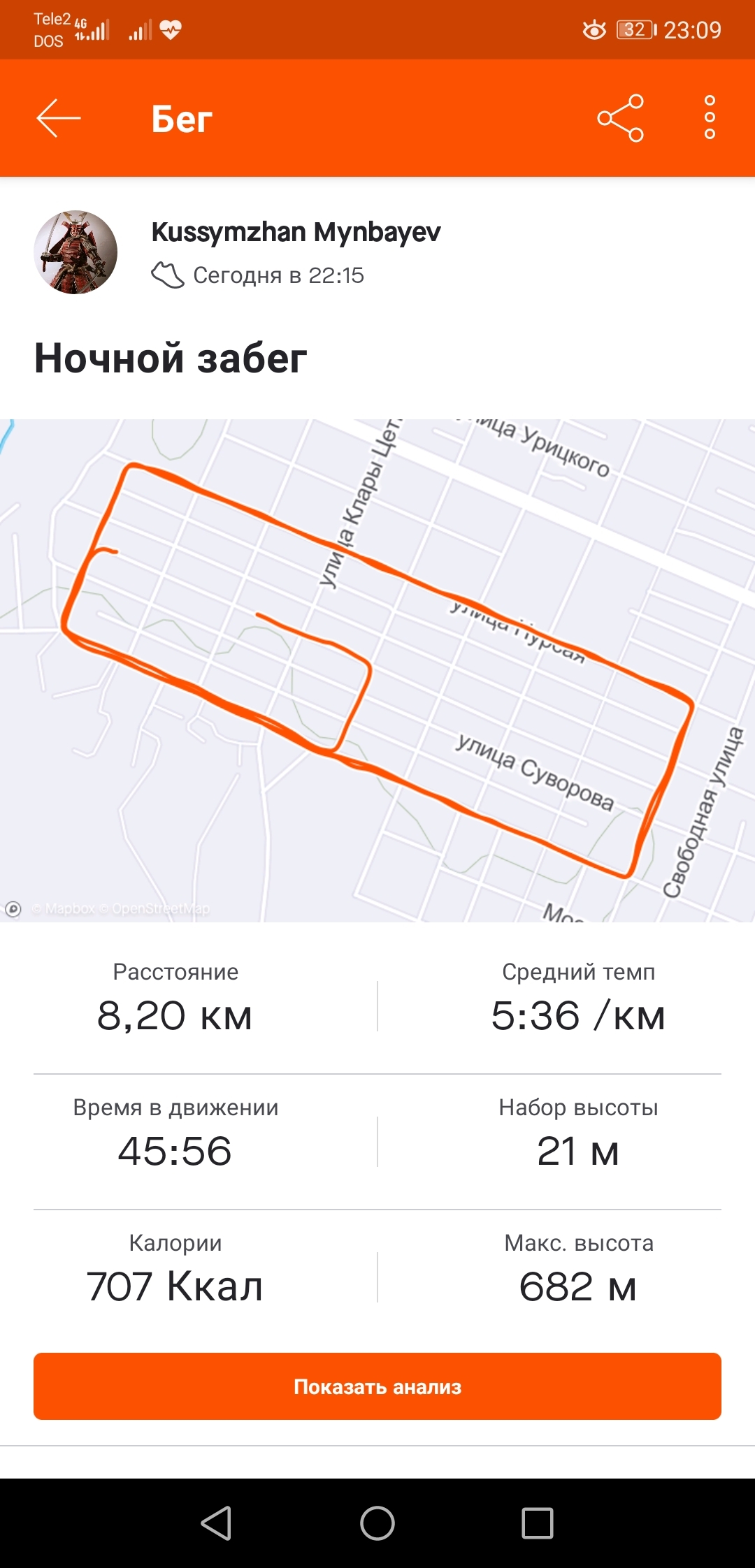Open Kussymzhan Mynbayev's profile picture
Screen dimensions: 755x1568
(x=75, y=252)
